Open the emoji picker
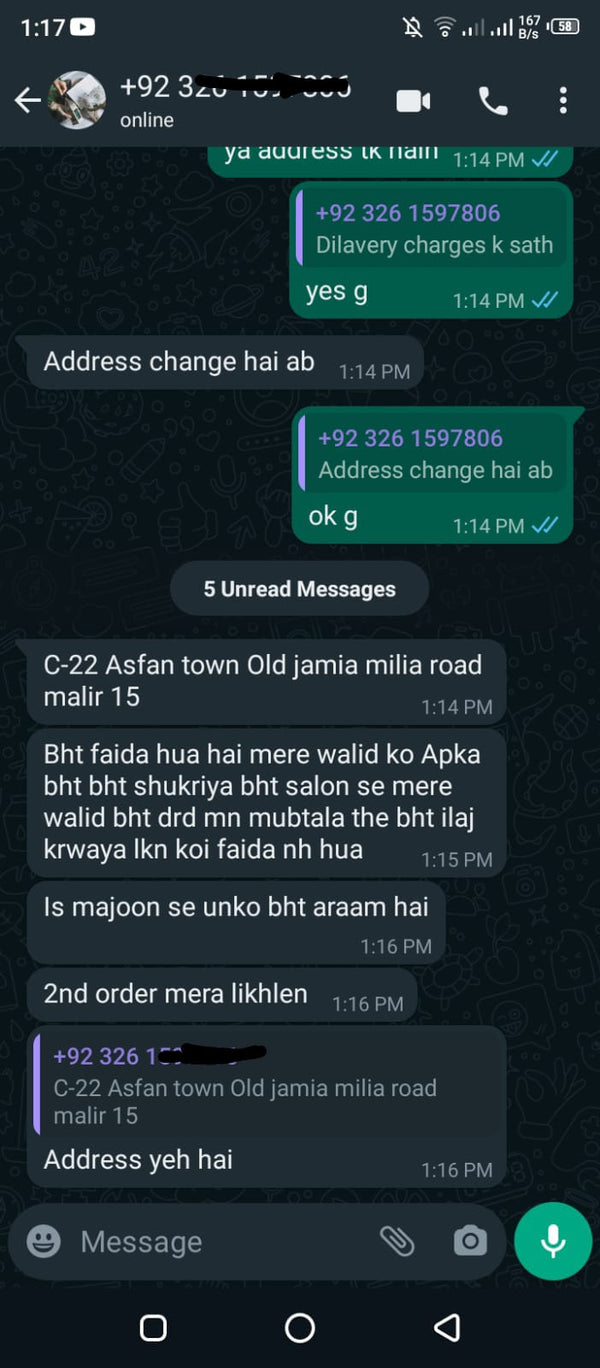Screen dimensions: 600x1368 [43, 1242]
